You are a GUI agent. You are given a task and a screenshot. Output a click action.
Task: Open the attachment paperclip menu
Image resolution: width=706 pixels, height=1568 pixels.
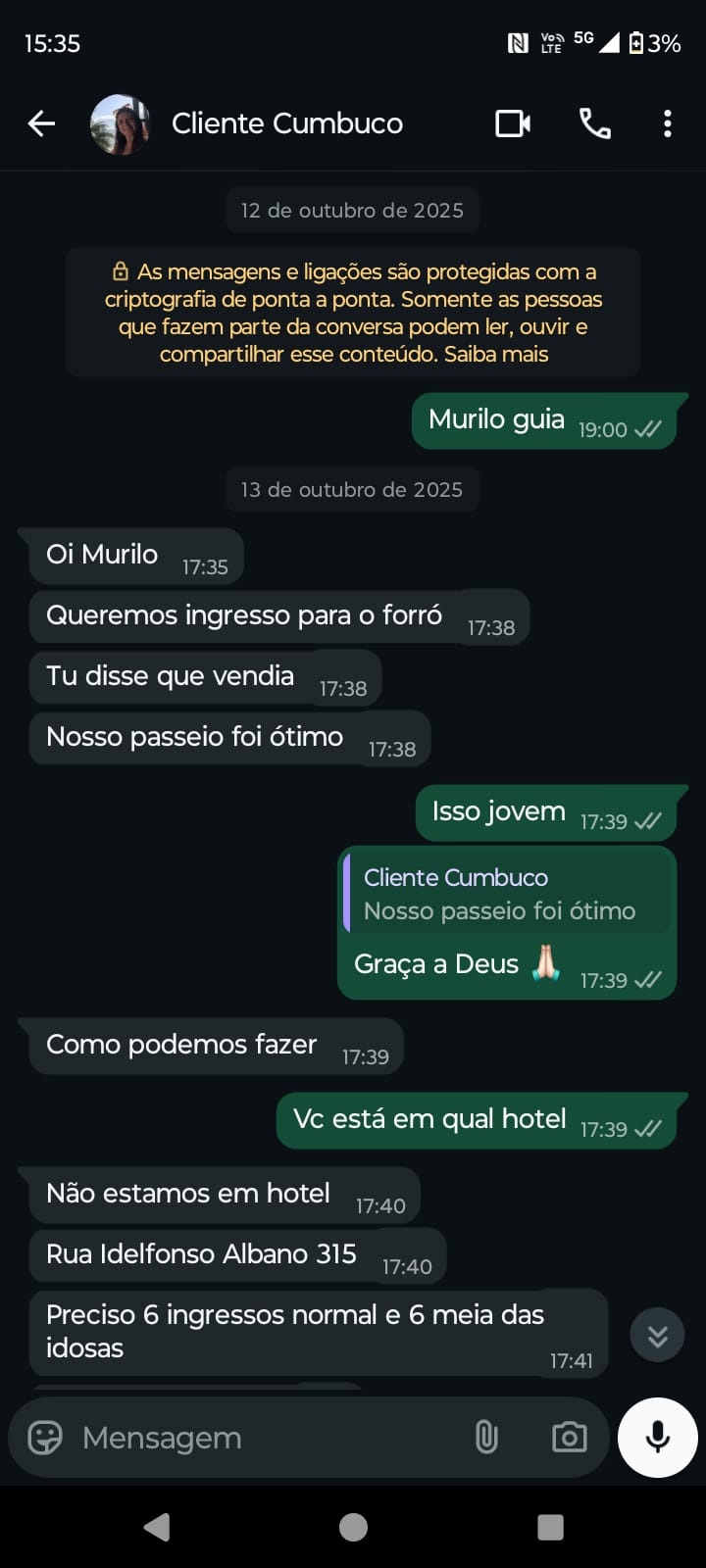[x=486, y=1438]
